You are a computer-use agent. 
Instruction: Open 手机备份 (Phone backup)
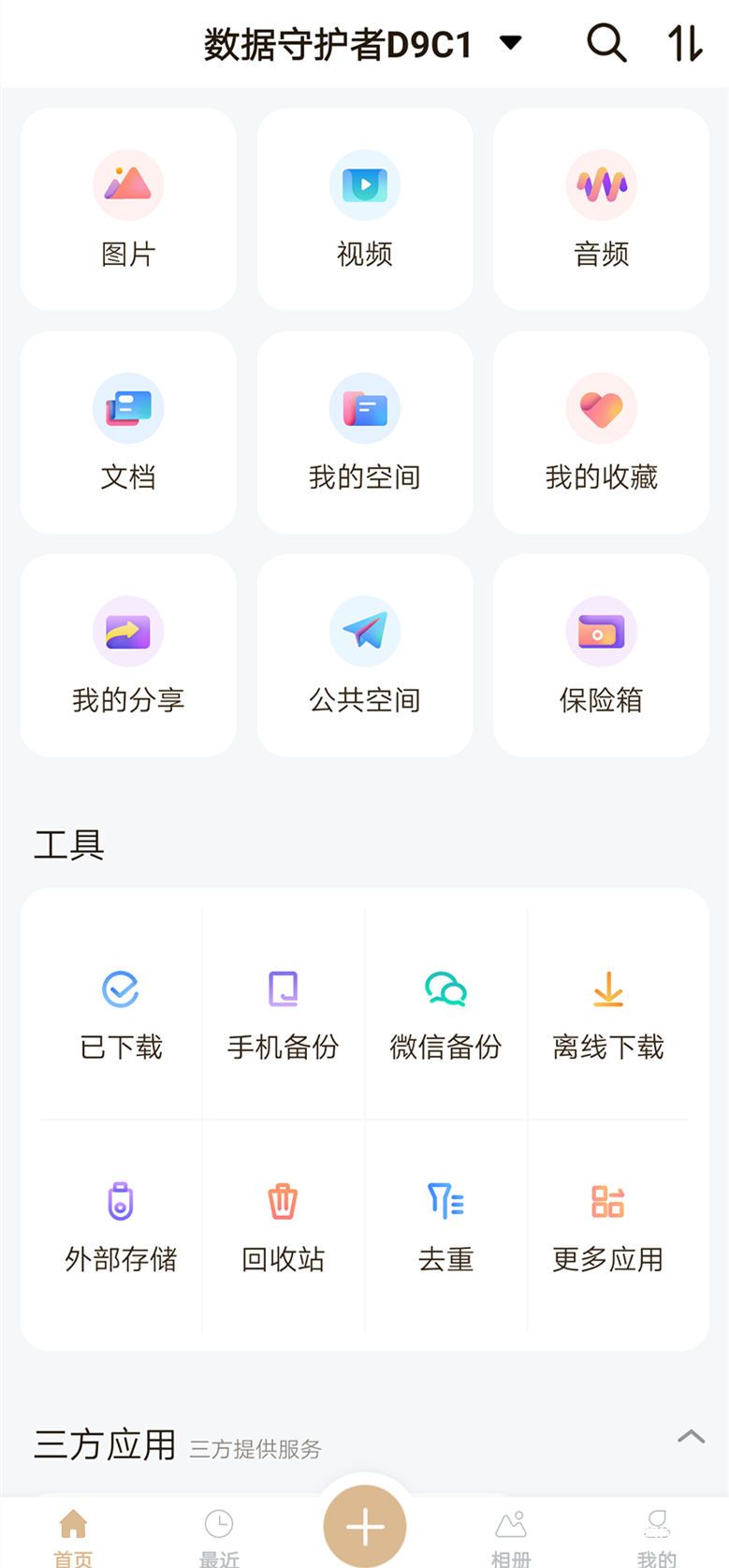282,1011
